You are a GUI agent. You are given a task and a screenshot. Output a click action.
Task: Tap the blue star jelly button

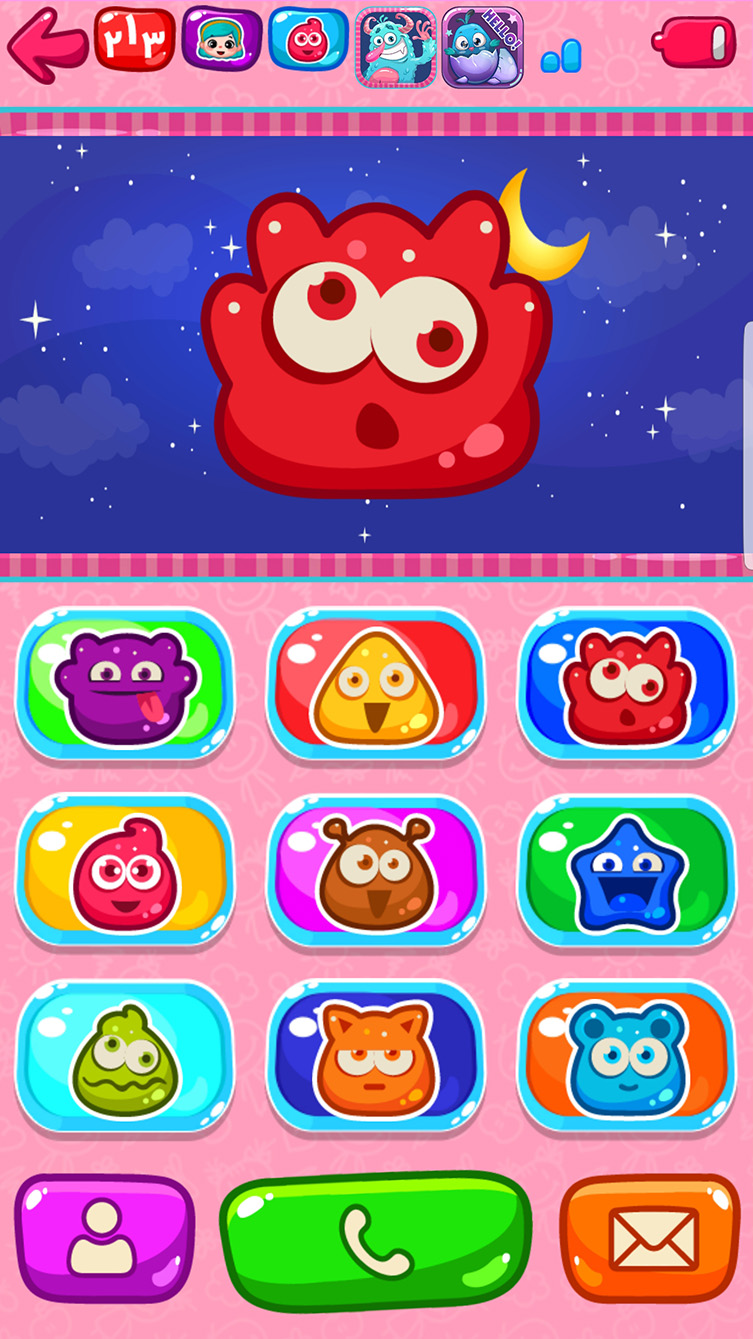[x=627, y=871]
